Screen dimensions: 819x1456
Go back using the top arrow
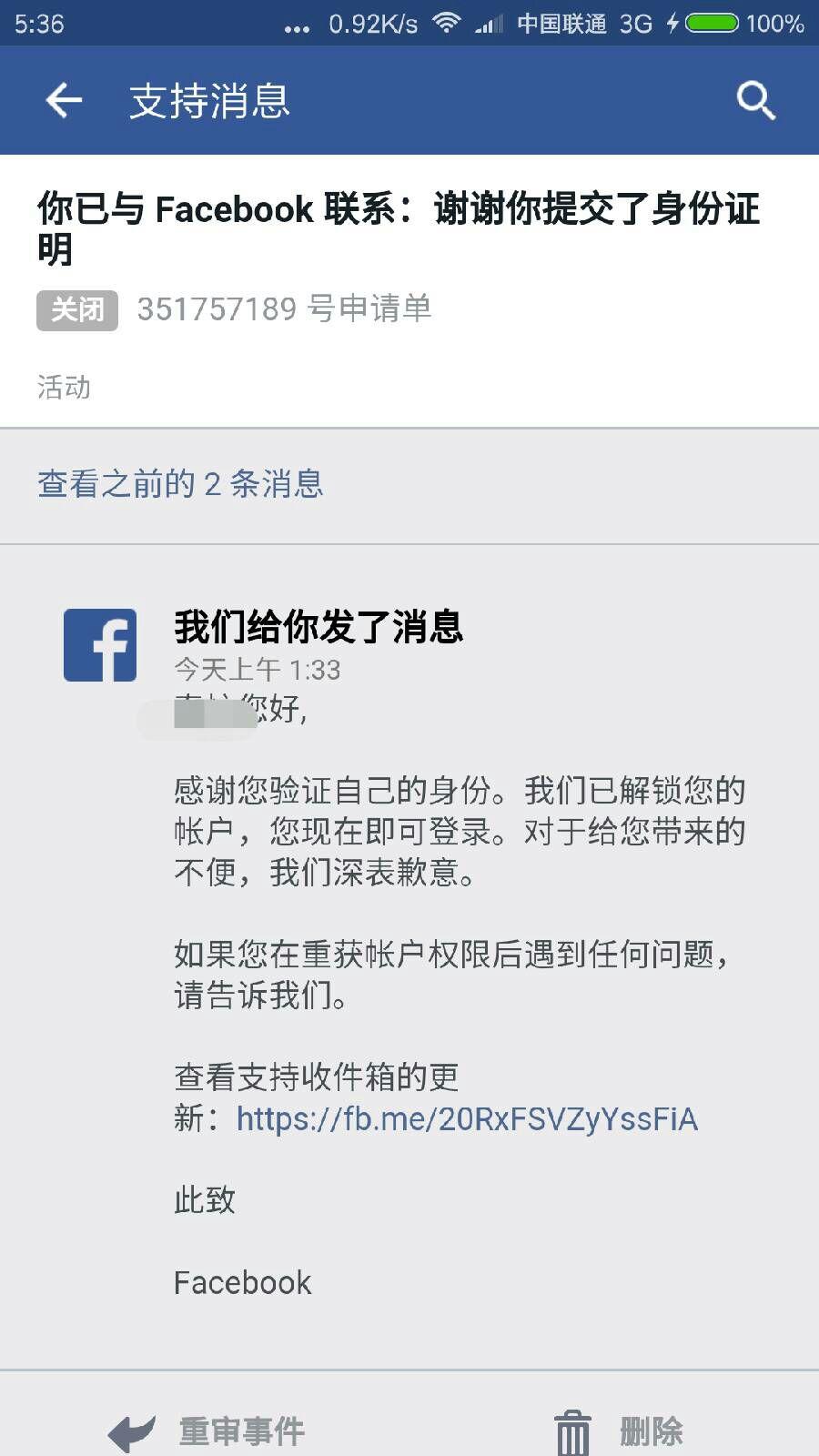click(64, 100)
